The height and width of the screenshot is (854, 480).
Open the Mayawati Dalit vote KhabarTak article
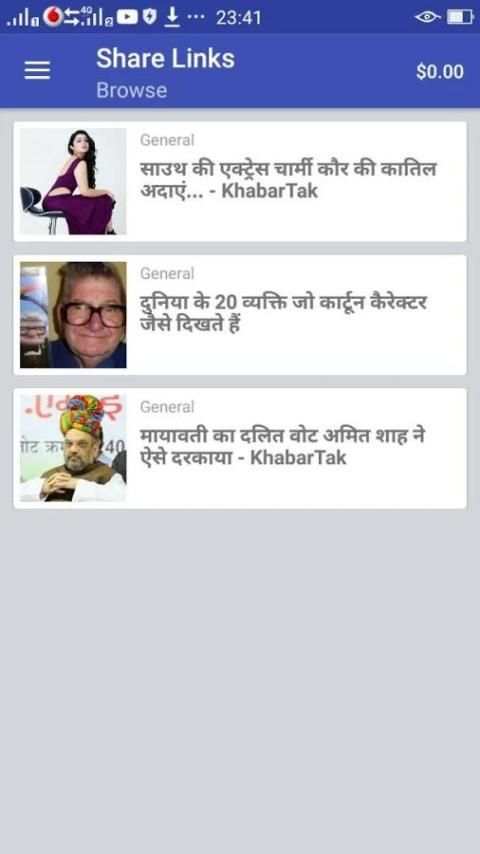[240, 448]
